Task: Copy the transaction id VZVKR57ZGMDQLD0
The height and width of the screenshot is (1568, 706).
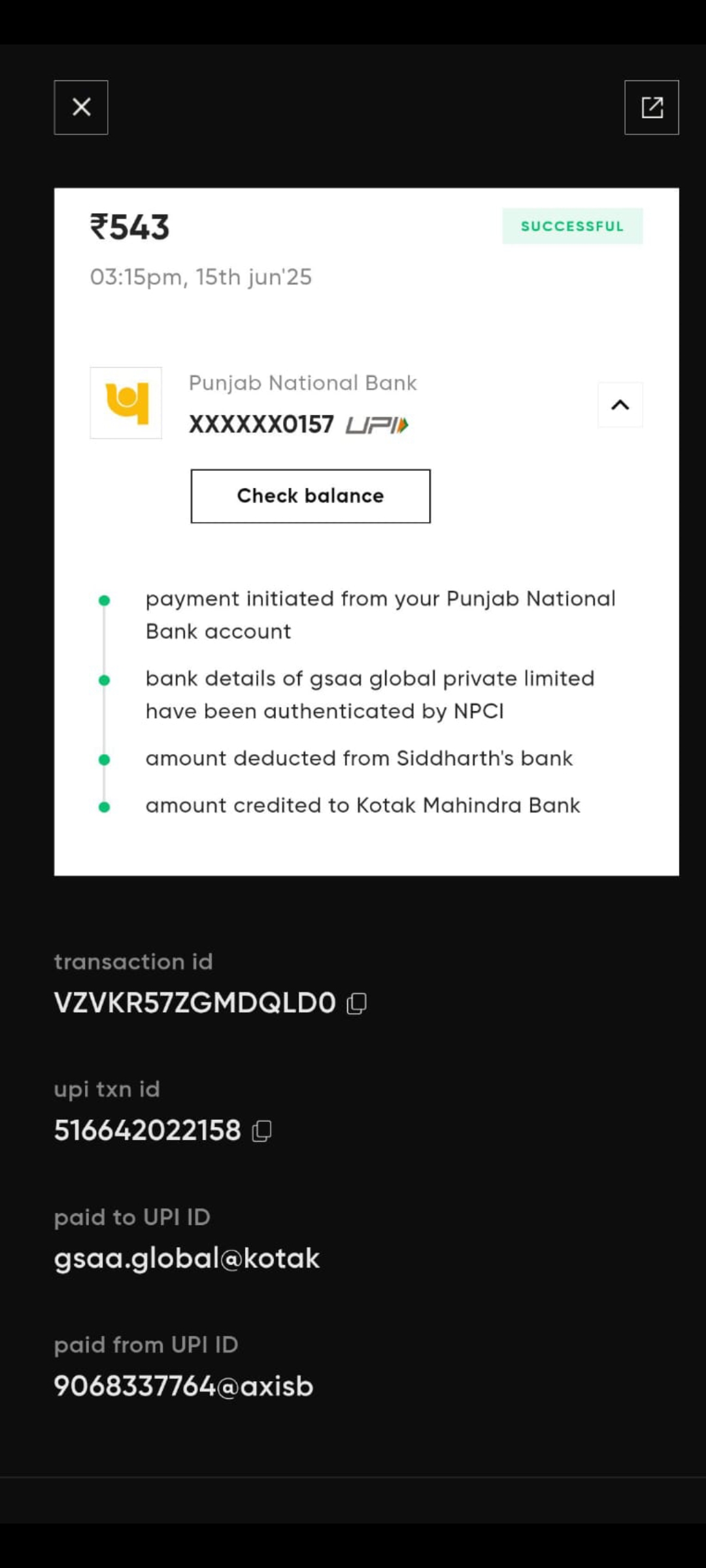Action: [356, 1004]
